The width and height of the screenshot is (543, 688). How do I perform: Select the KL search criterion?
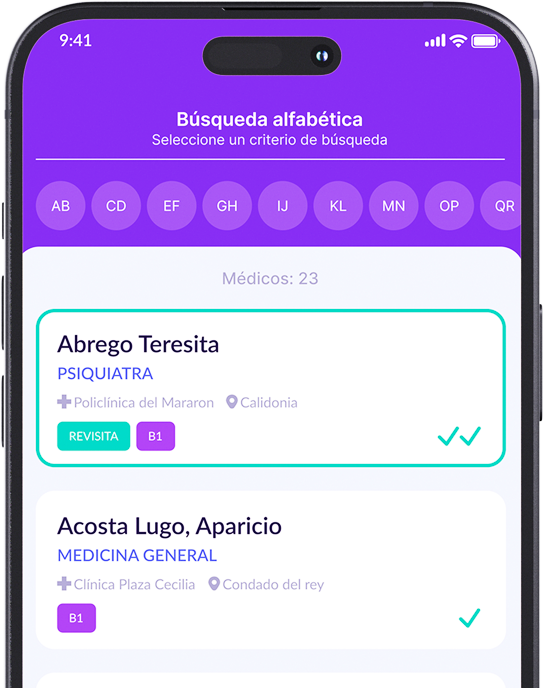coord(338,206)
